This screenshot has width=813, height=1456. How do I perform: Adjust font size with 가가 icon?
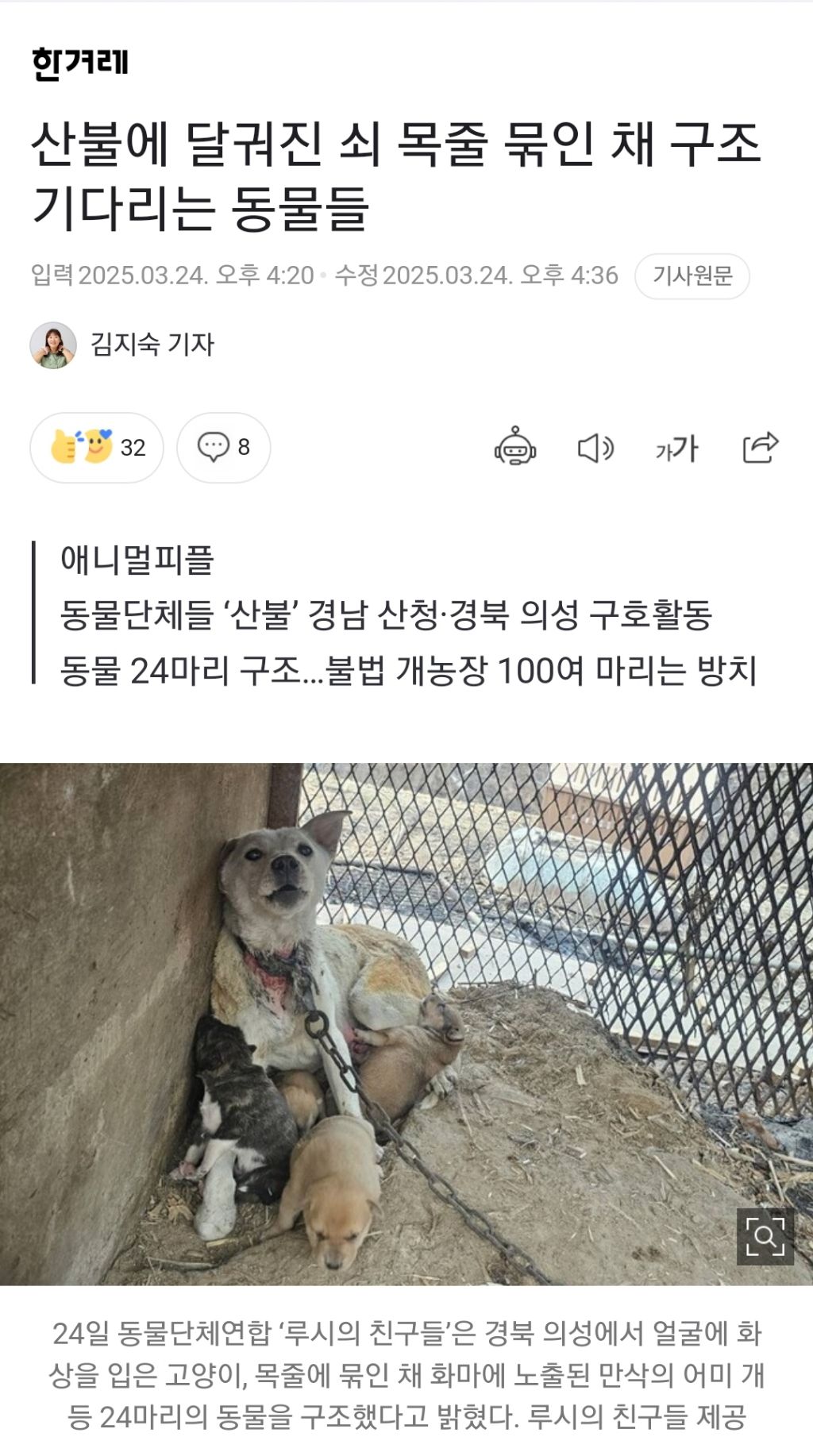(676, 449)
